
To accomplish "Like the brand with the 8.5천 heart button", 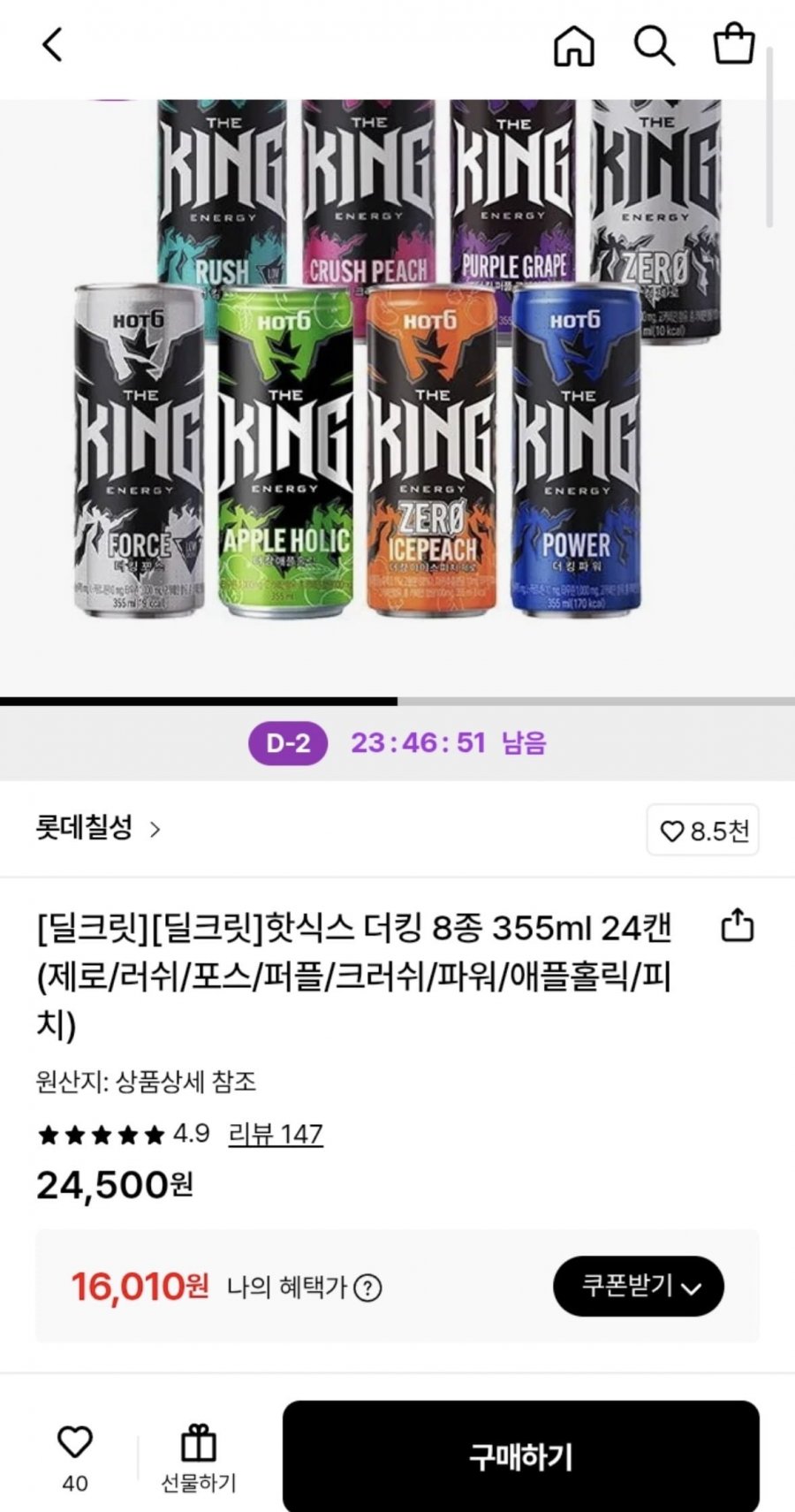I will [x=703, y=831].
